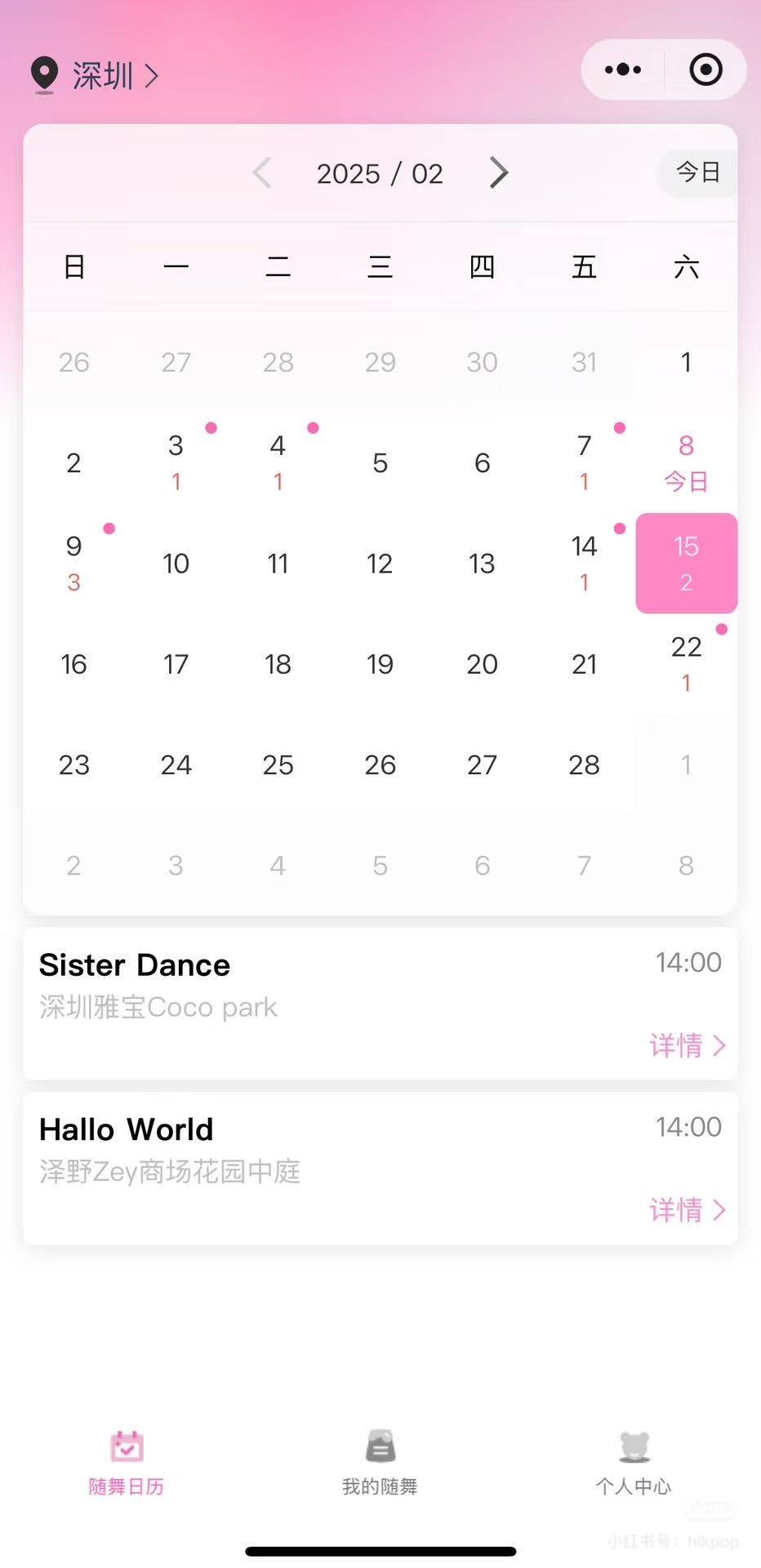Expand the city selector next to 深圳
The width and height of the screenshot is (761, 1568).
coord(152,75)
